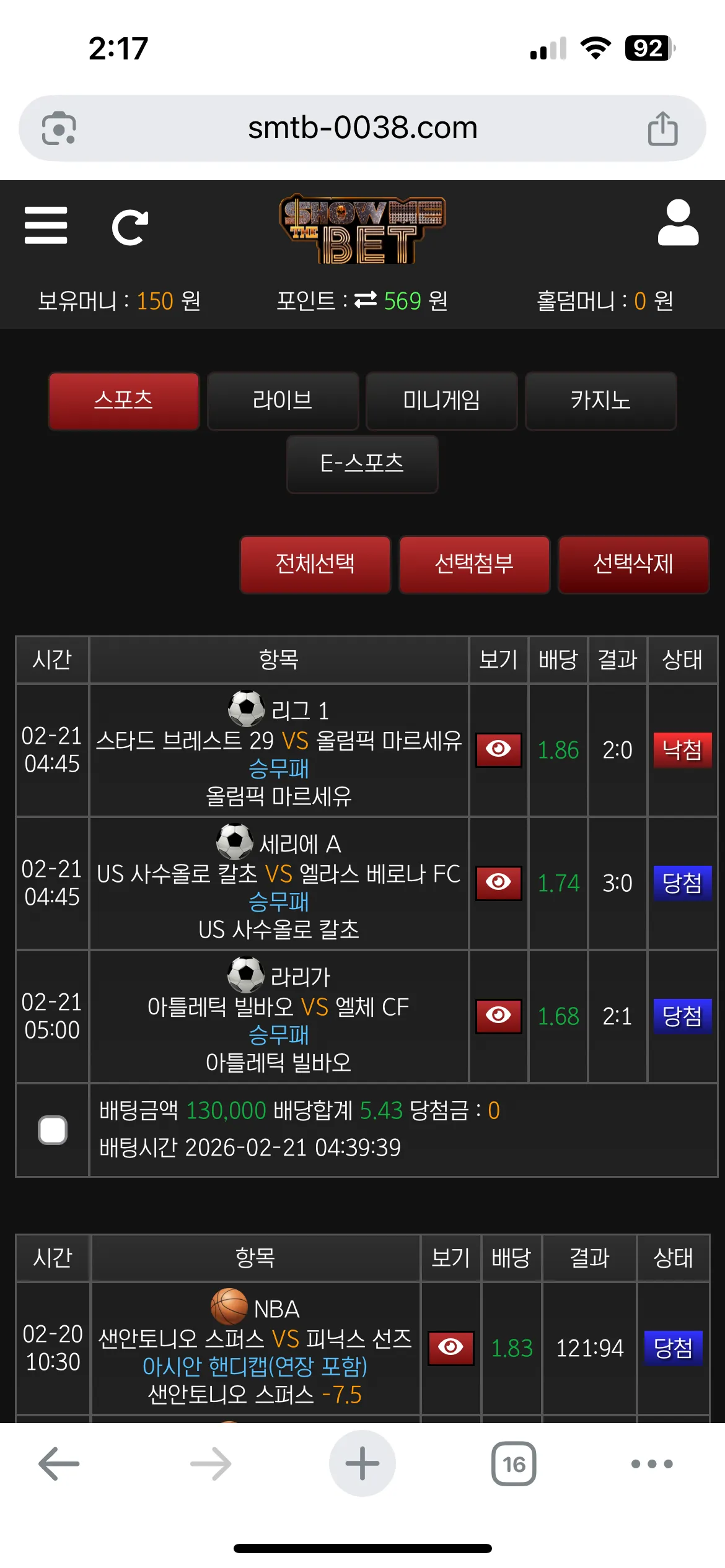Open the 미니게임 tab
Viewport: 725px width, 1568px height.
coord(442,401)
